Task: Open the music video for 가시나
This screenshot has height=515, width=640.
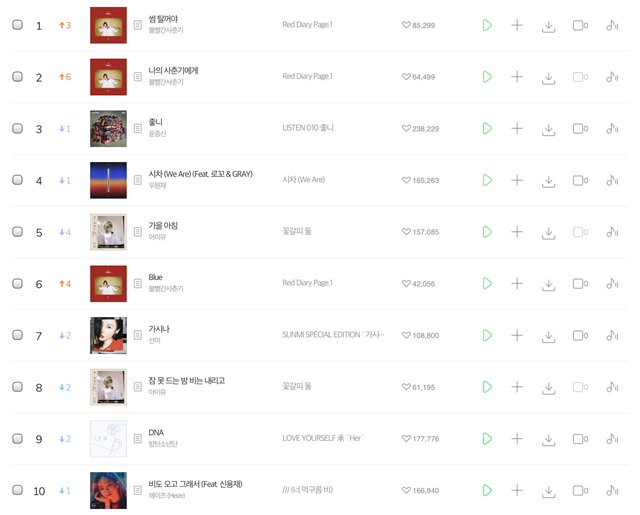Action: 580,335
